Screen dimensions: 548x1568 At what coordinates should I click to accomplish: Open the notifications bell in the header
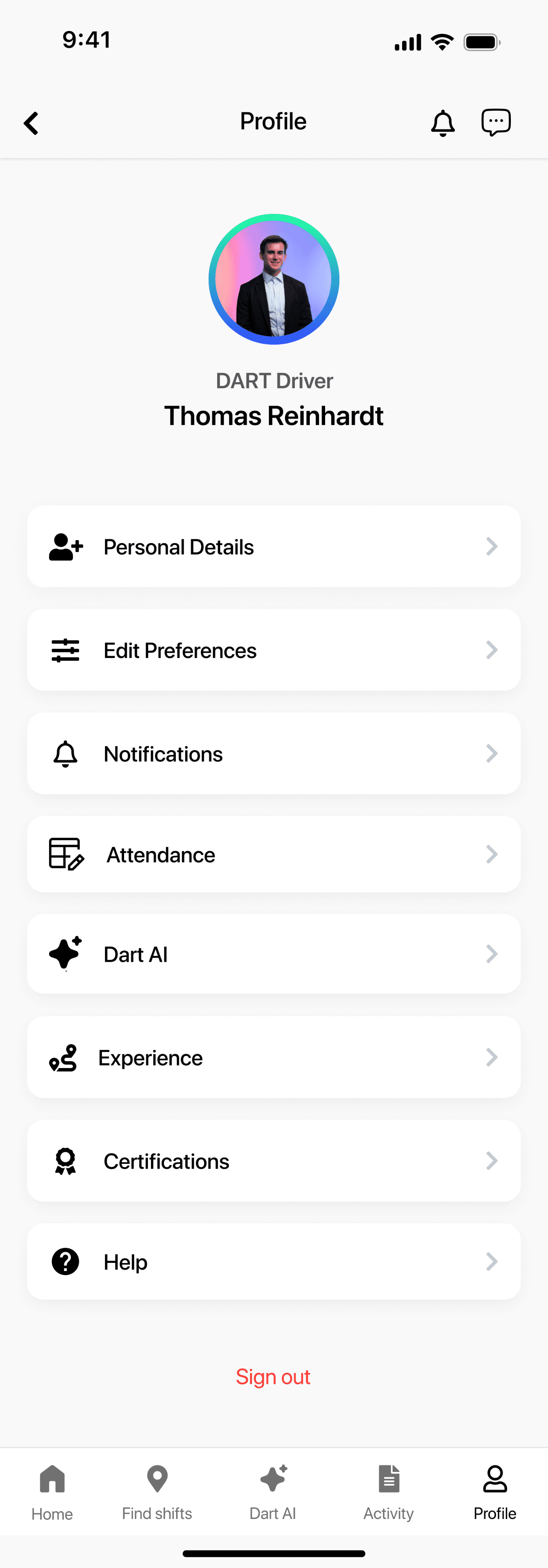(x=443, y=123)
